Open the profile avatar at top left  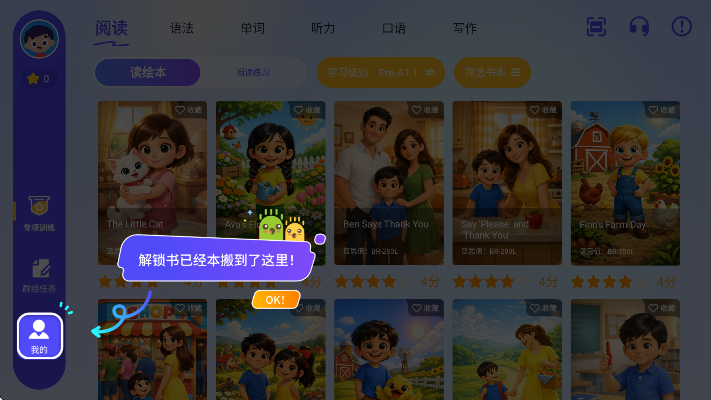coord(40,37)
